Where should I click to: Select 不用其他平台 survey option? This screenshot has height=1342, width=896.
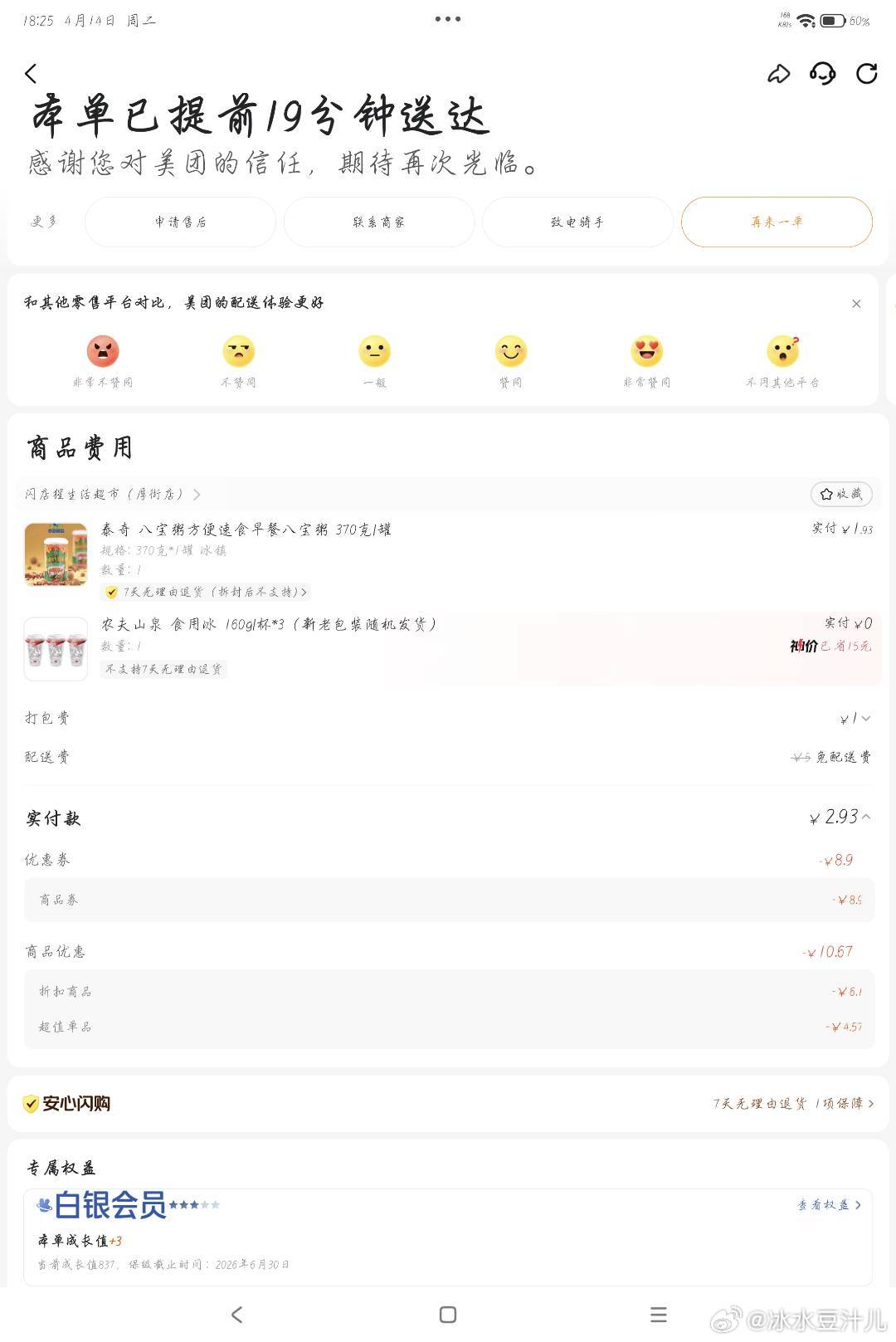pos(782,352)
